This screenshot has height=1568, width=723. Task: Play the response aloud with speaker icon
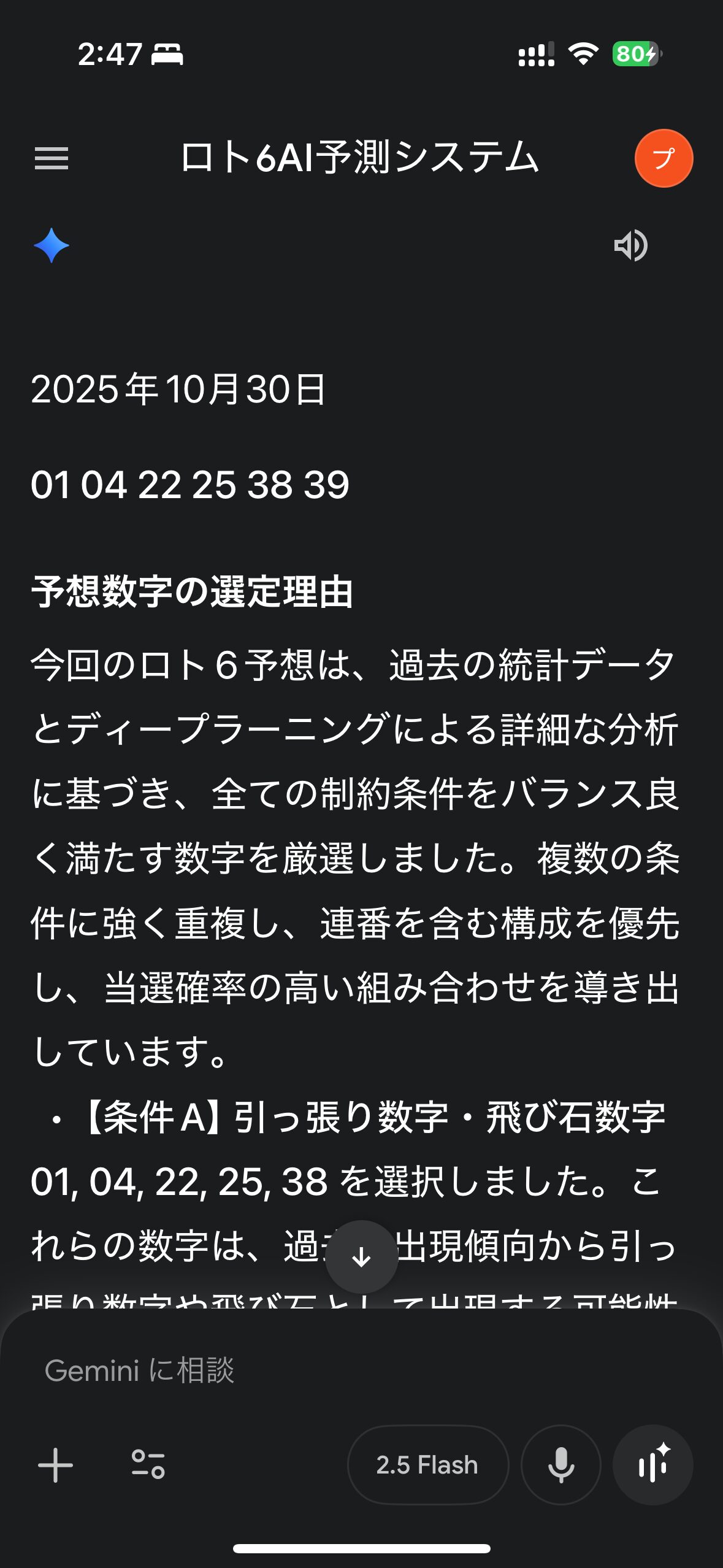pos(630,246)
